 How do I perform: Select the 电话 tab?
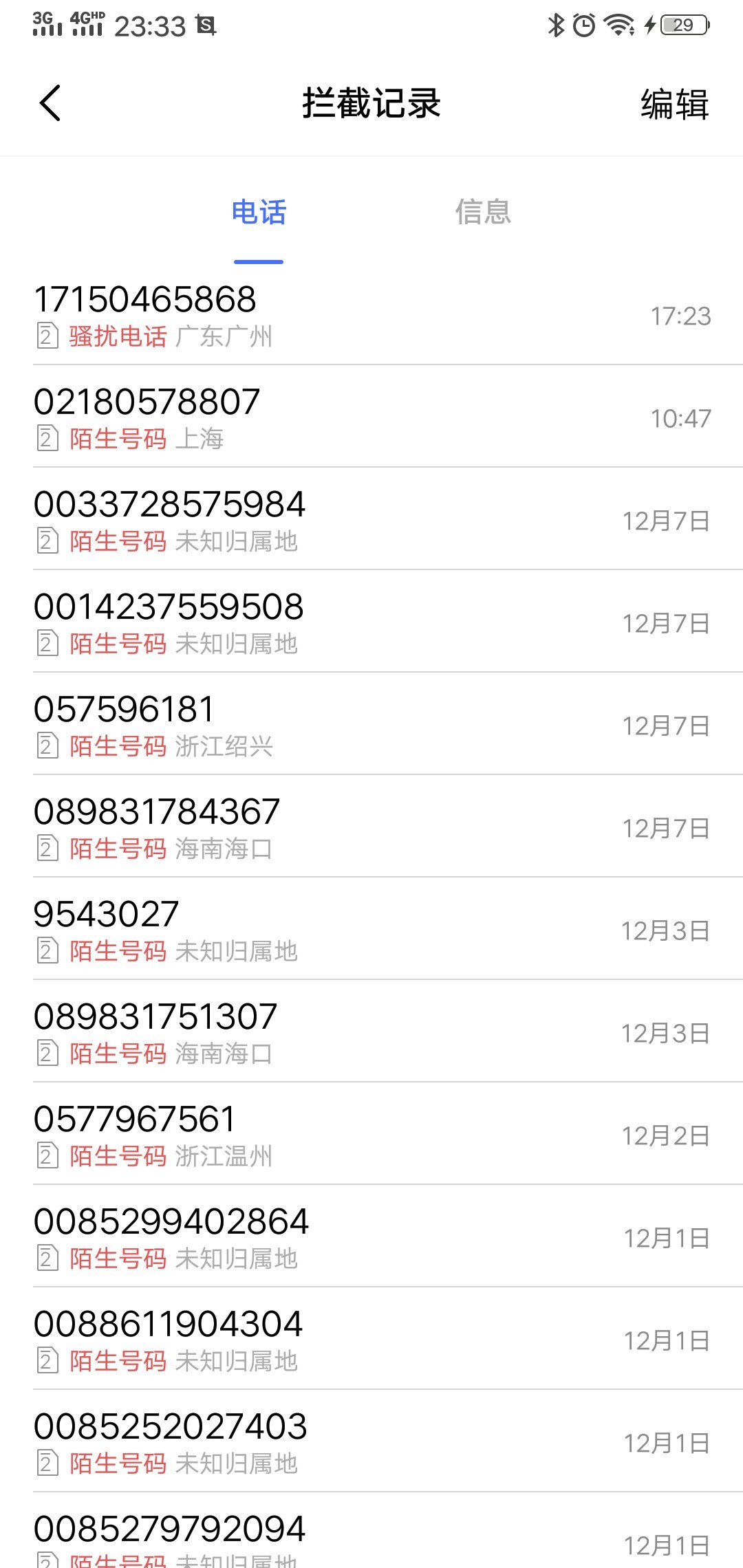[259, 213]
